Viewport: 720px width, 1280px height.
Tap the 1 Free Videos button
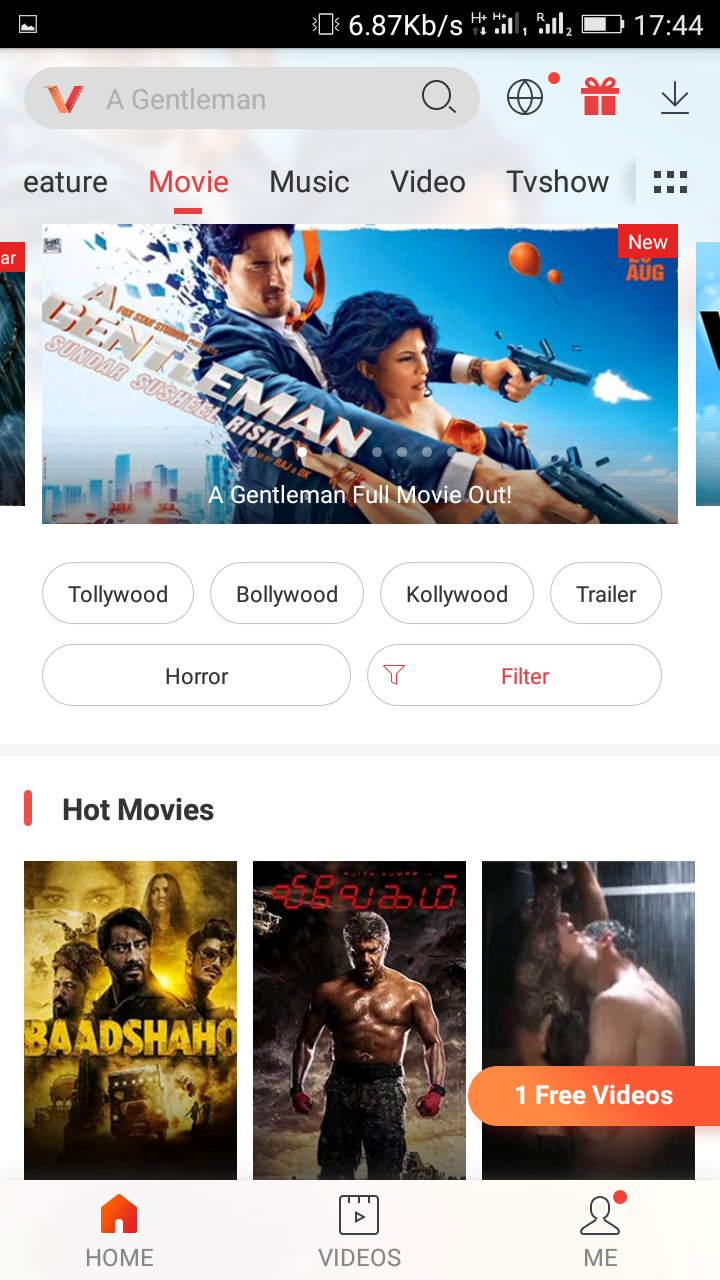click(594, 1096)
